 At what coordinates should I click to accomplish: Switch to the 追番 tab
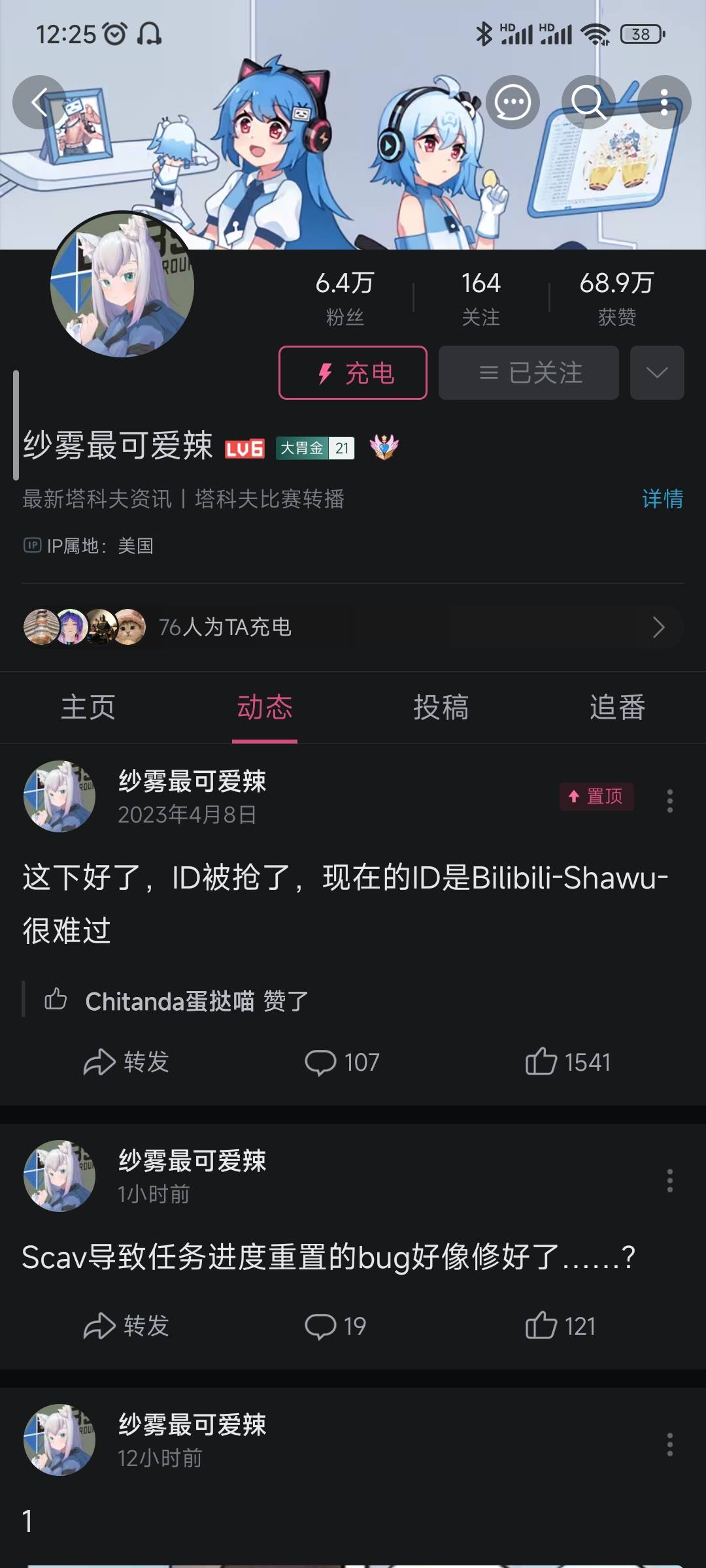(x=618, y=708)
